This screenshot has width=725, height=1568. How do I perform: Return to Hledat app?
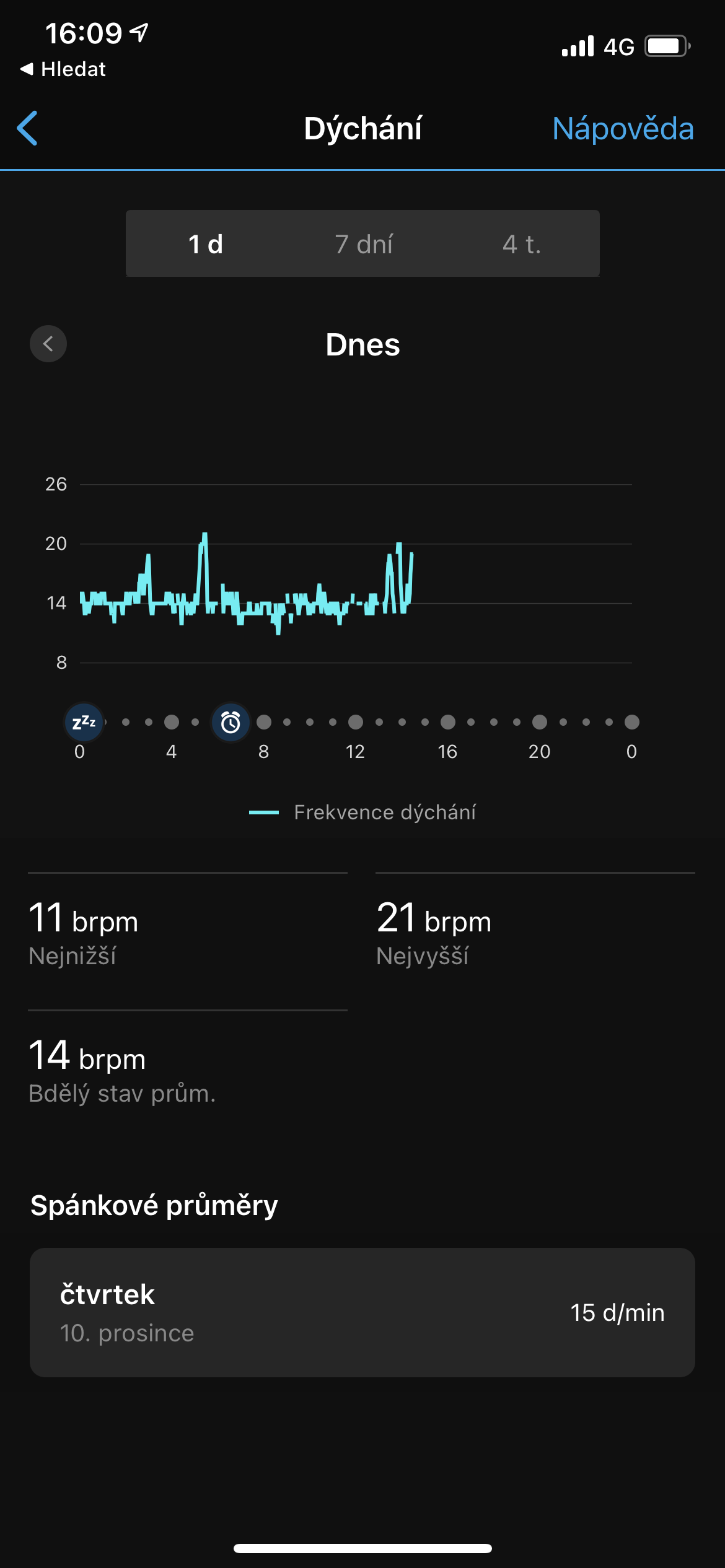[x=63, y=69]
